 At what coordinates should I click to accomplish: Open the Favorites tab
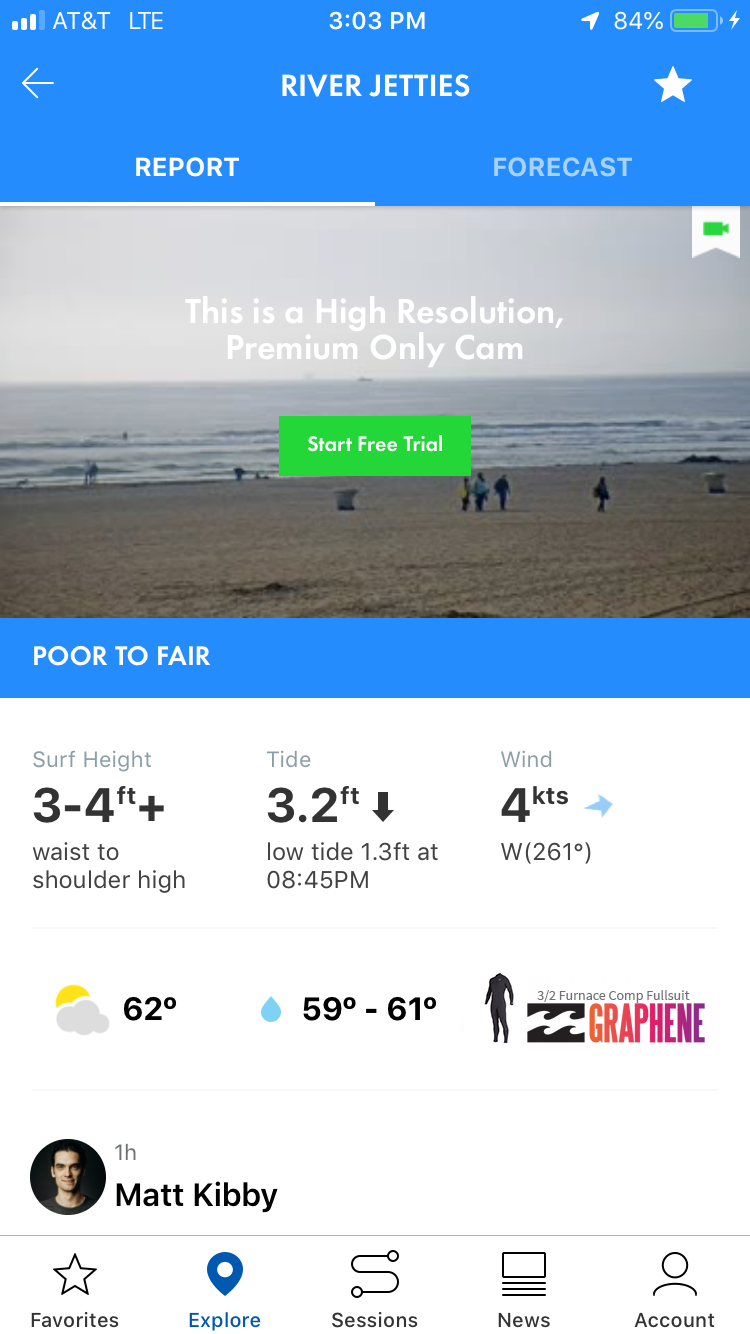(75, 1290)
